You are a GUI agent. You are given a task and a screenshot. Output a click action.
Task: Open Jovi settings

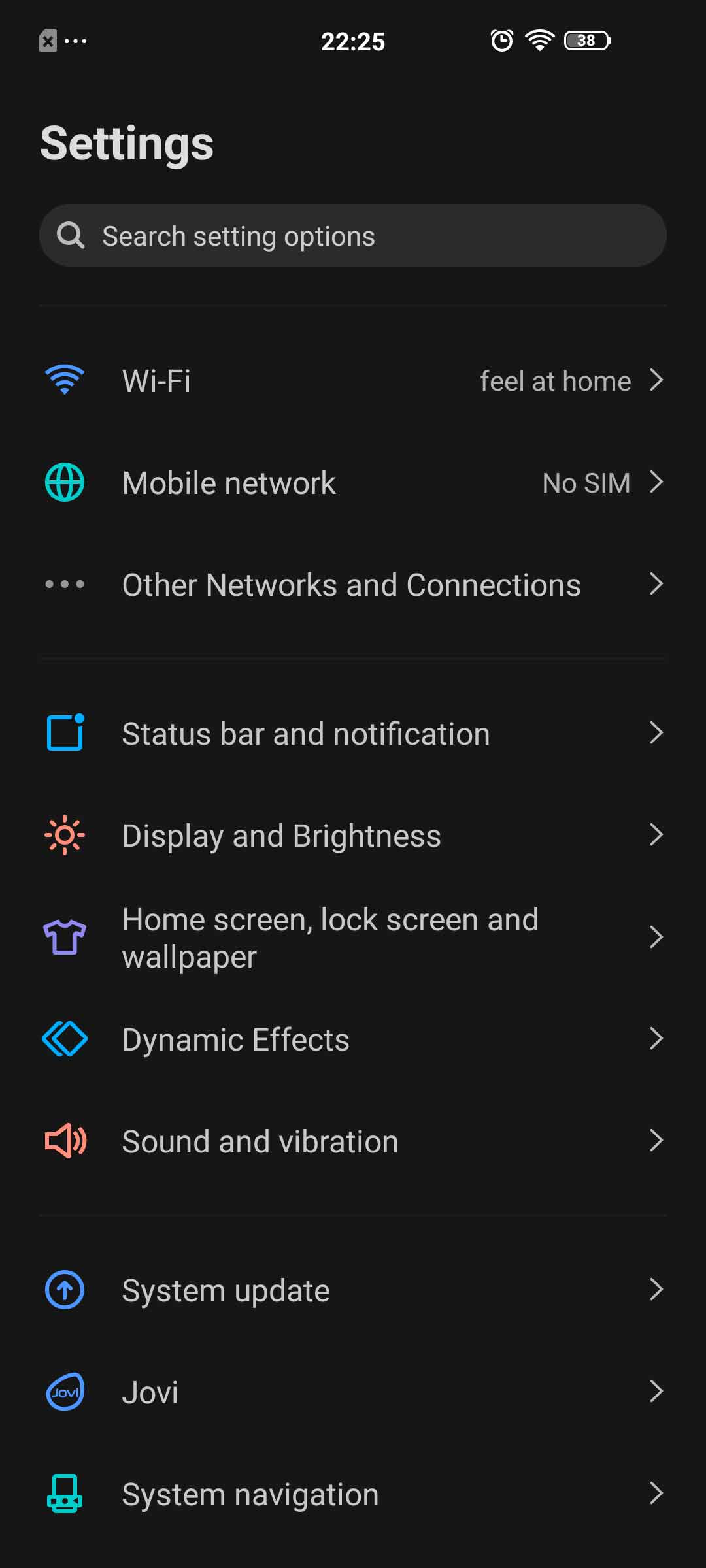[353, 1392]
